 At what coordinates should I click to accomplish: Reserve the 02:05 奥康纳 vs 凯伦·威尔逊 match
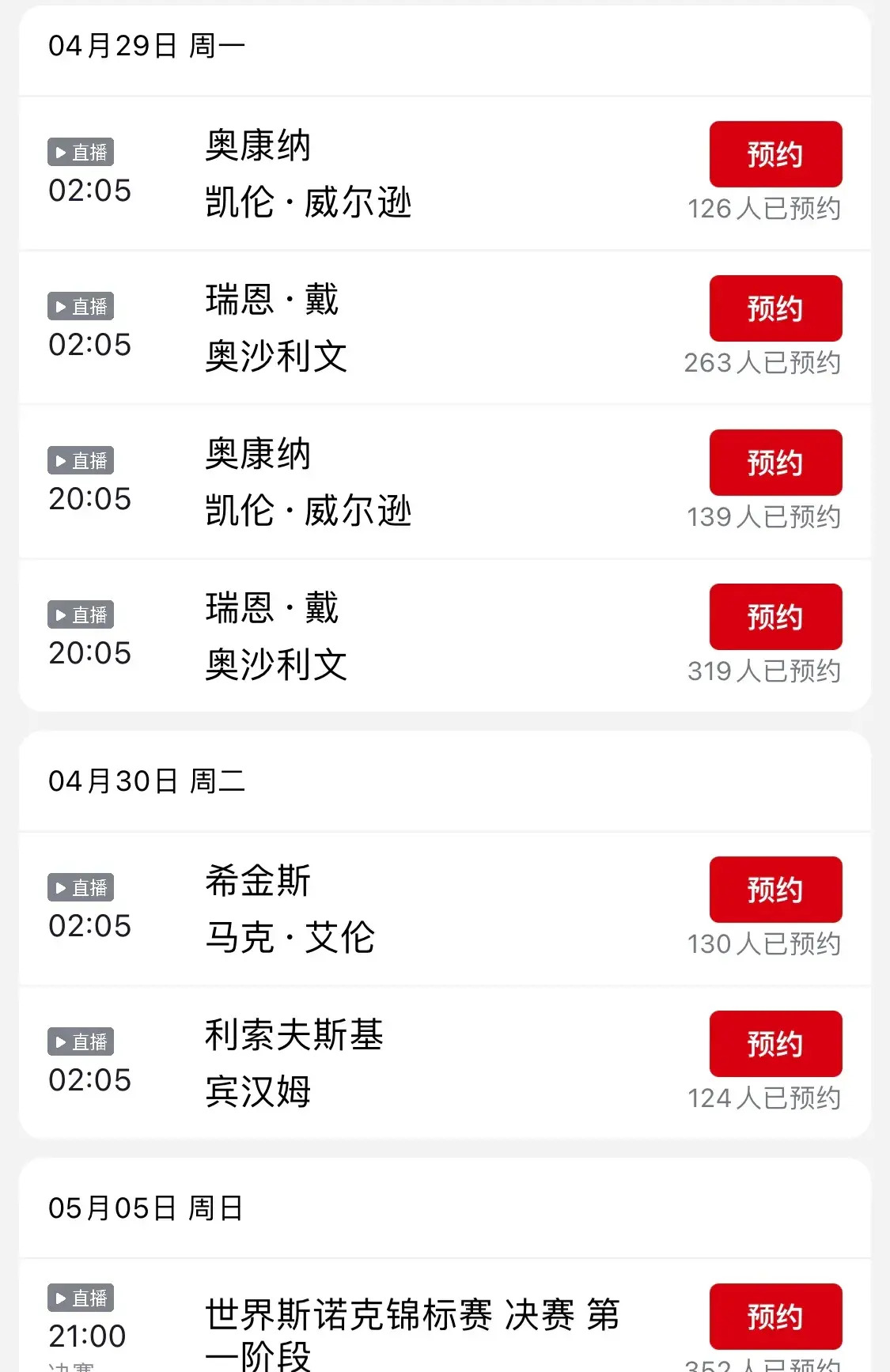point(775,154)
